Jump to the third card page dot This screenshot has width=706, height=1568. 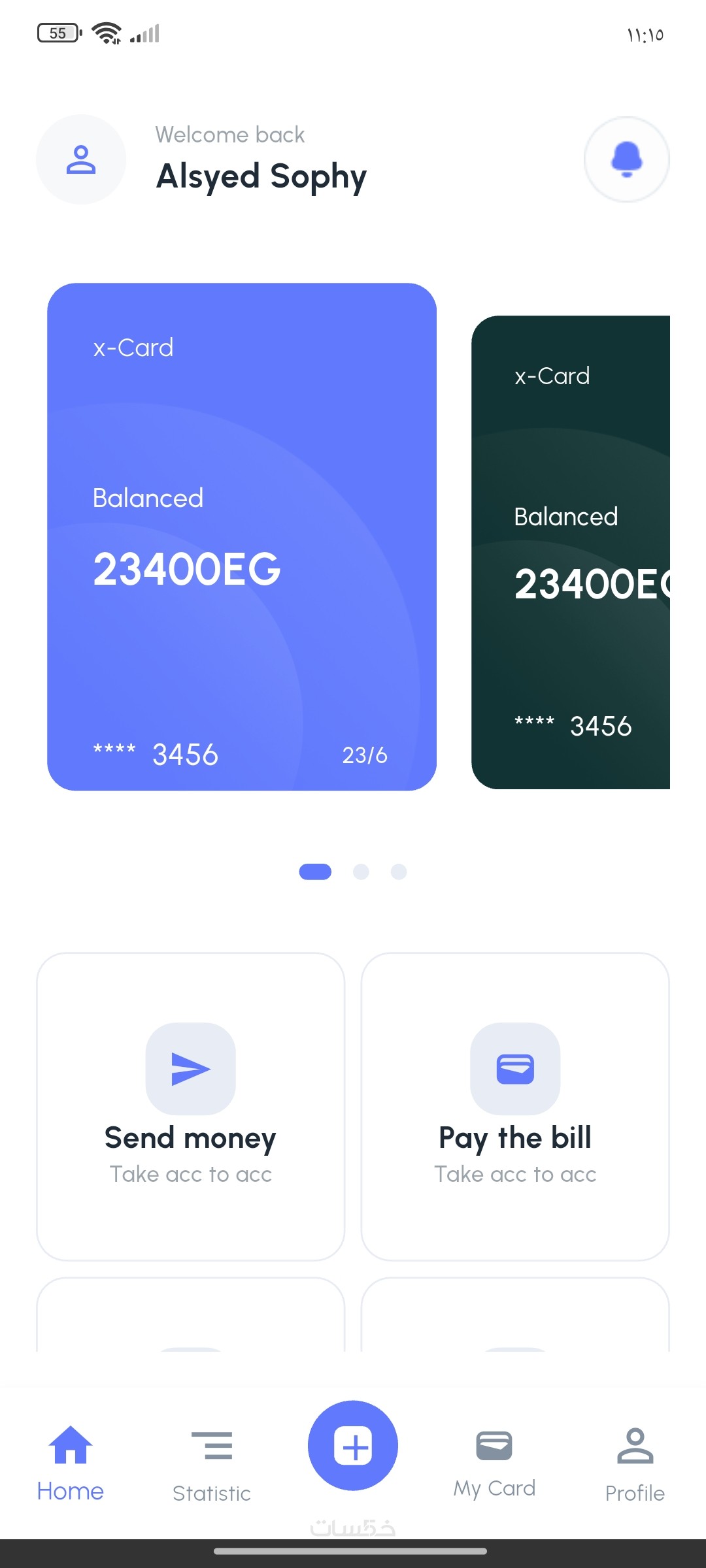coord(399,872)
